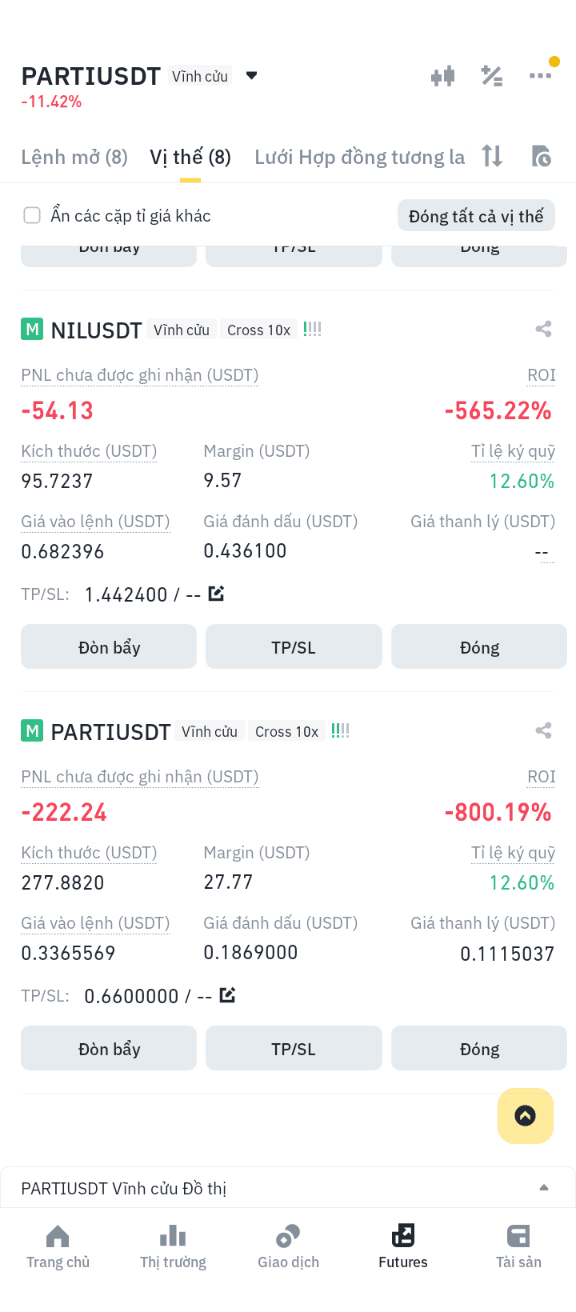The image size is (576, 1312).
Task: Open the candlestick chart icon
Action: pyautogui.click(x=443, y=76)
